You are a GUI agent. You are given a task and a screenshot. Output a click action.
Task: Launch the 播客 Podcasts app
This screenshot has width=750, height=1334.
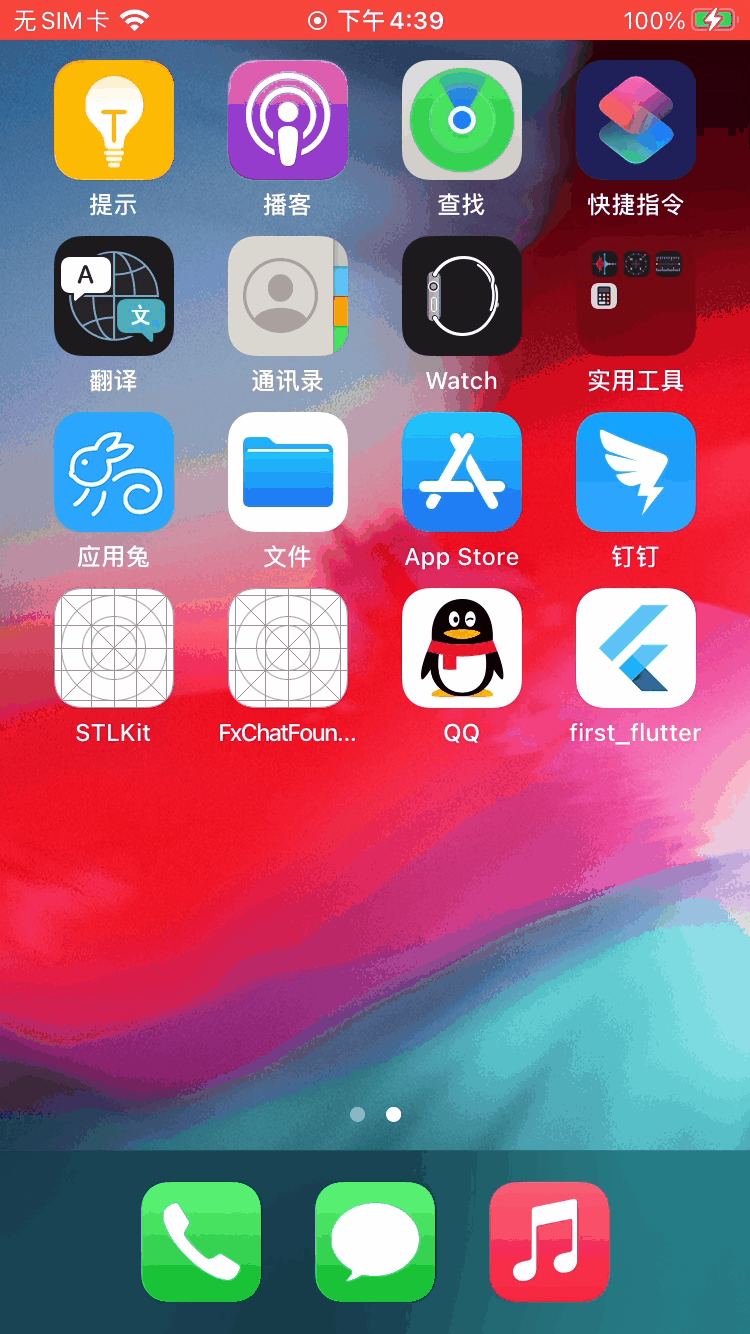288,120
